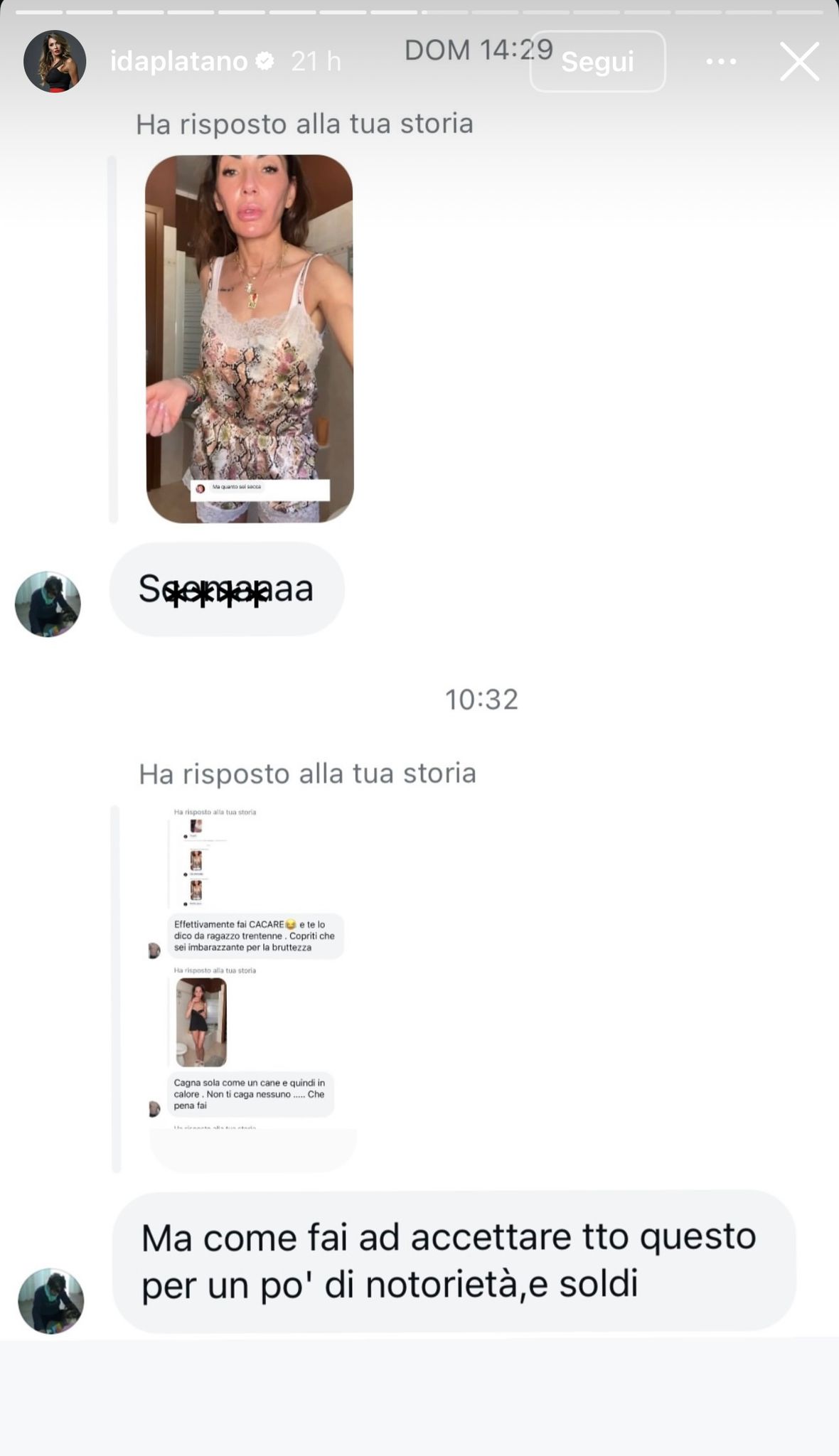This screenshot has height=1456, width=839.
Task: Tap Segui to follow idaplatano
Action: coord(597,62)
